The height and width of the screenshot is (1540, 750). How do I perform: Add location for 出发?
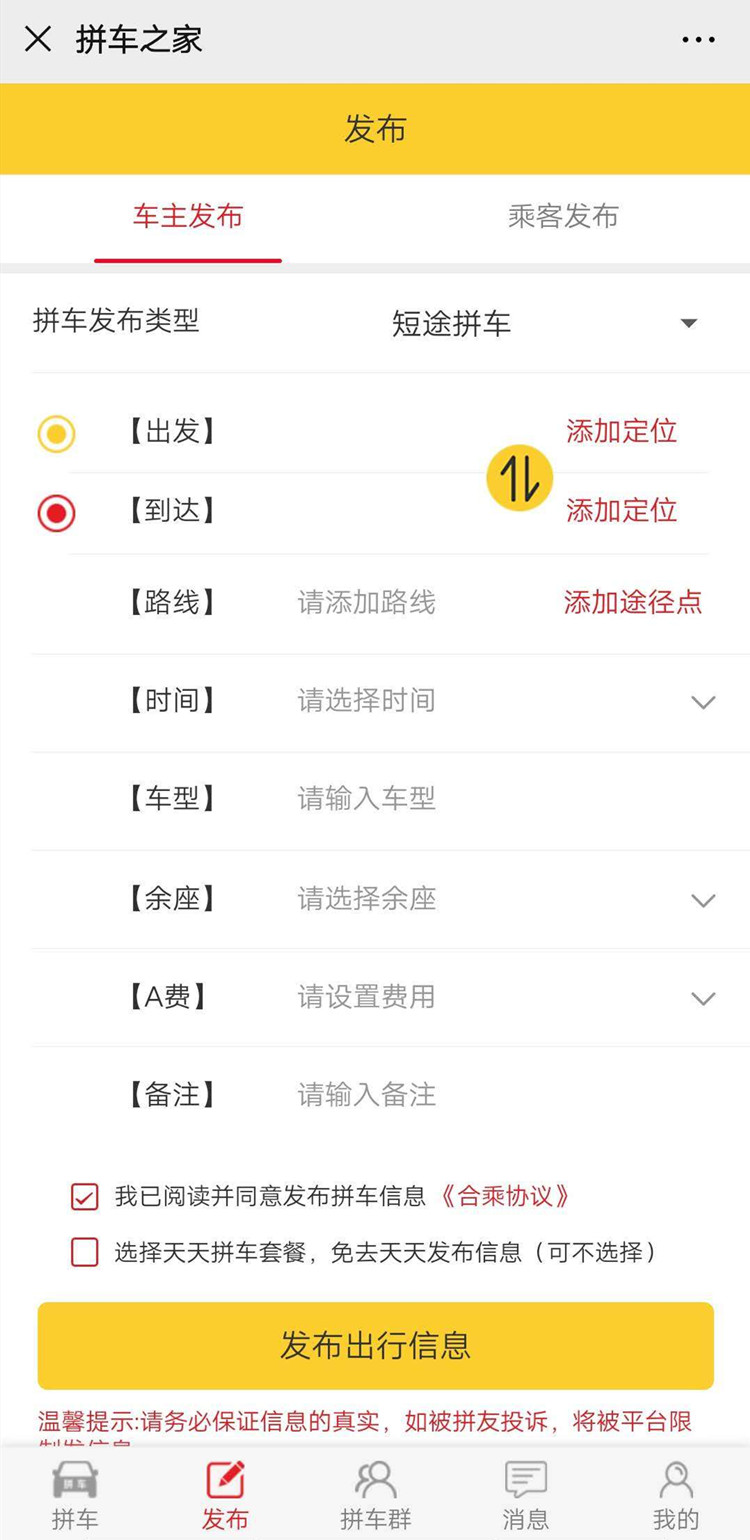pos(621,431)
